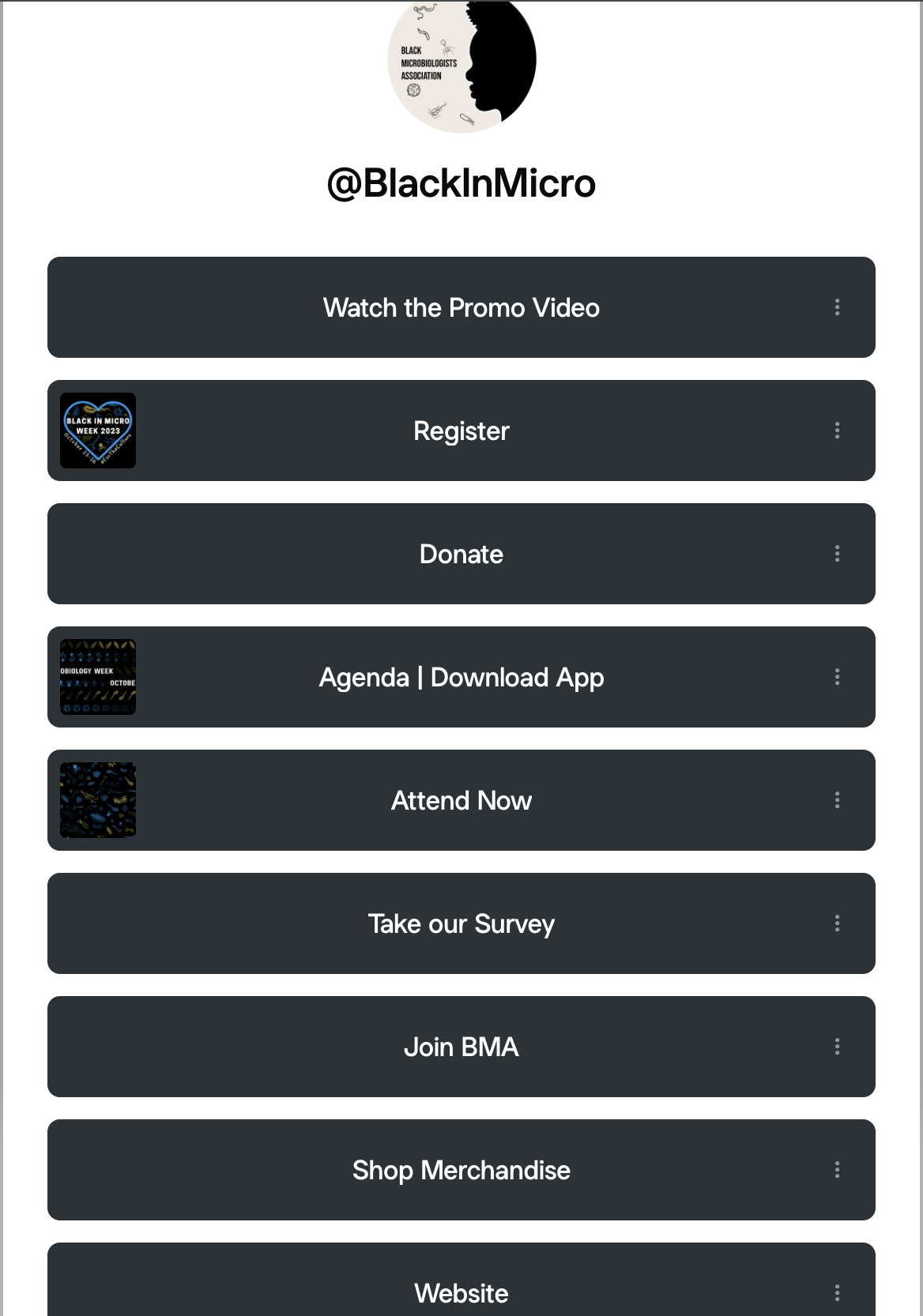Tap the Register button
This screenshot has height=1316, width=923.
pos(461,431)
